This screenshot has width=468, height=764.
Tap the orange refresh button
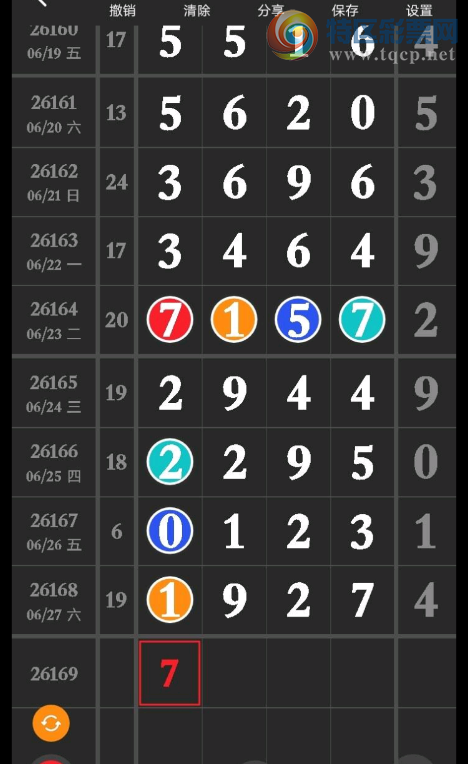[x=51, y=724]
